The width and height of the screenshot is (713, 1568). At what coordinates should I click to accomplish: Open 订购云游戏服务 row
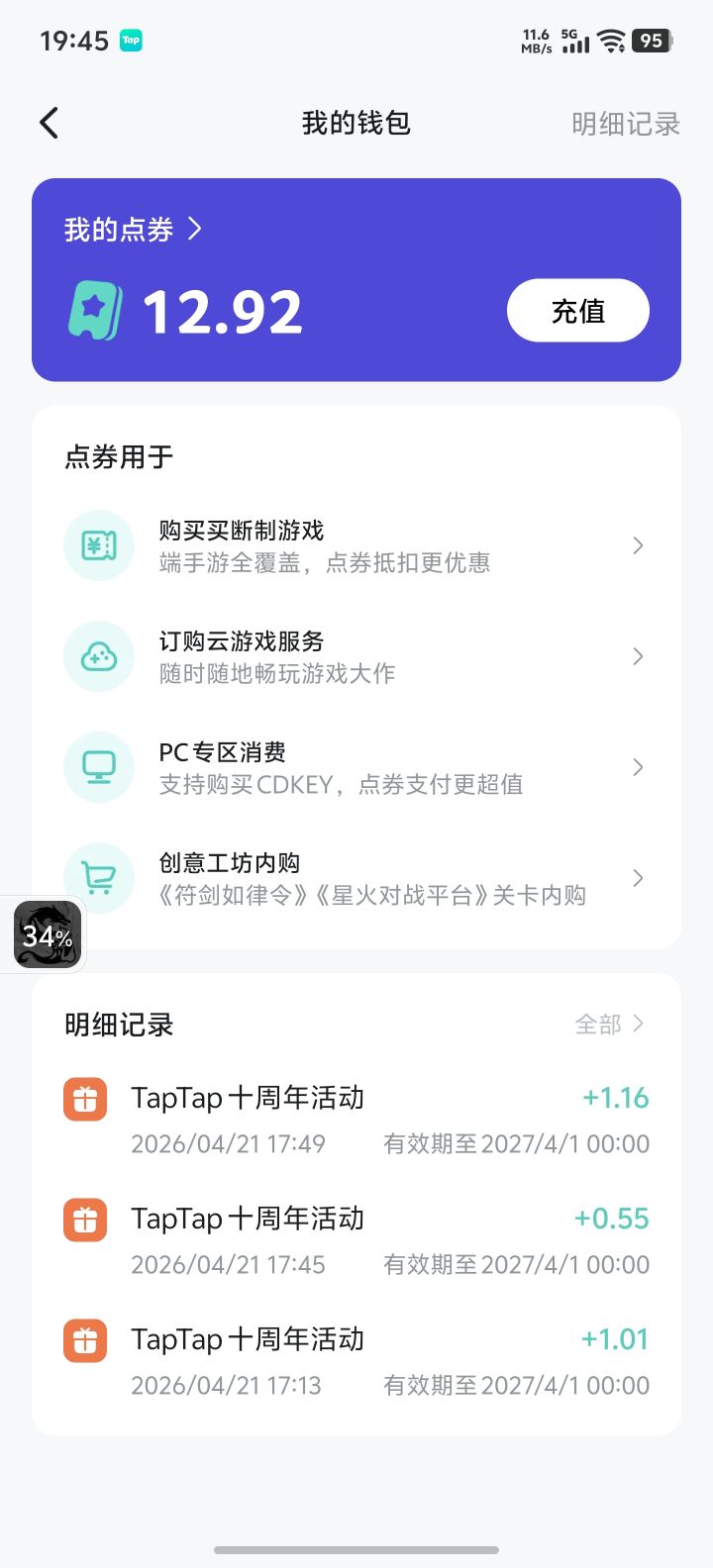[356, 656]
